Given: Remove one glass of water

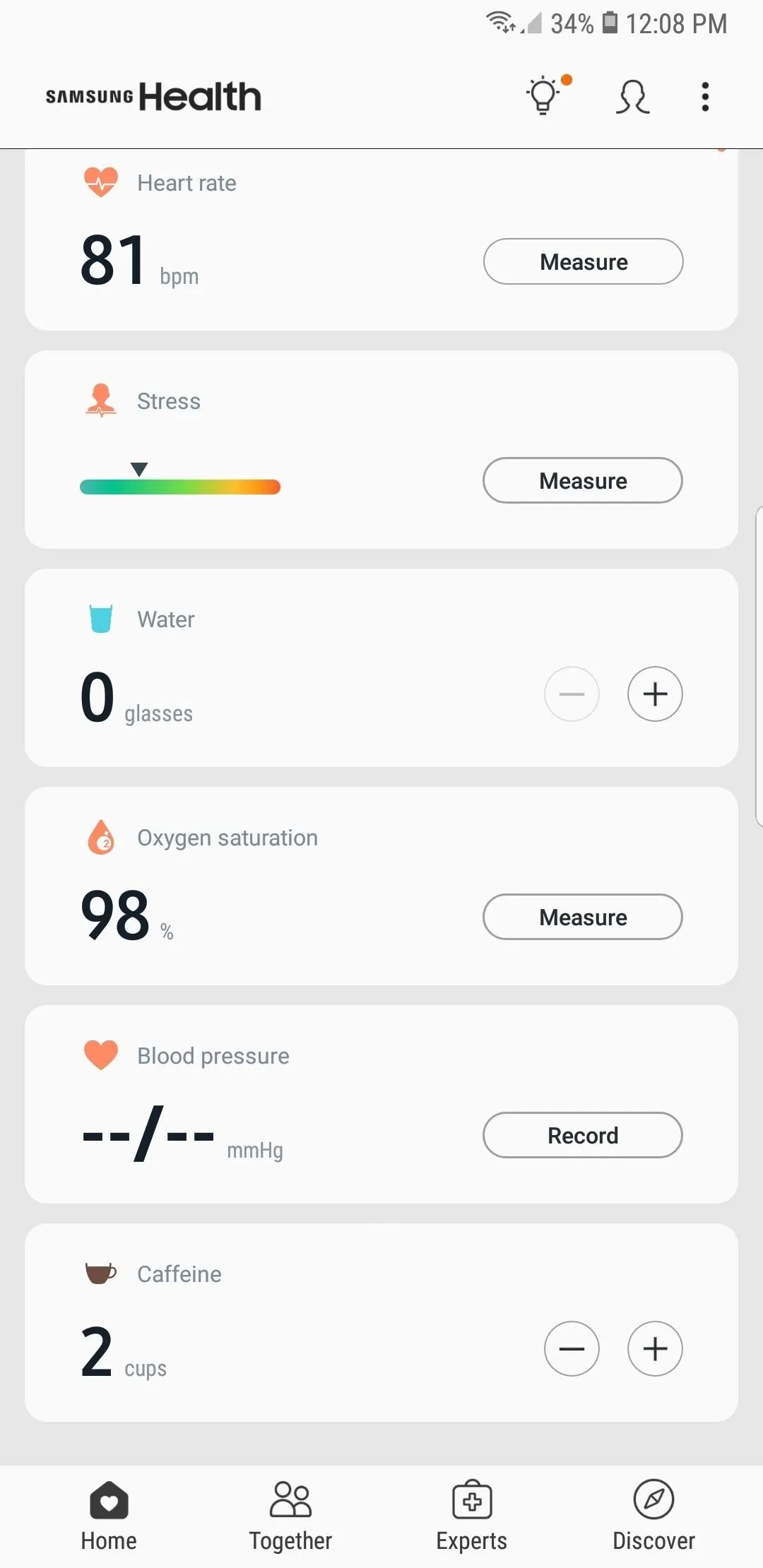Looking at the screenshot, I should pos(572,694).
